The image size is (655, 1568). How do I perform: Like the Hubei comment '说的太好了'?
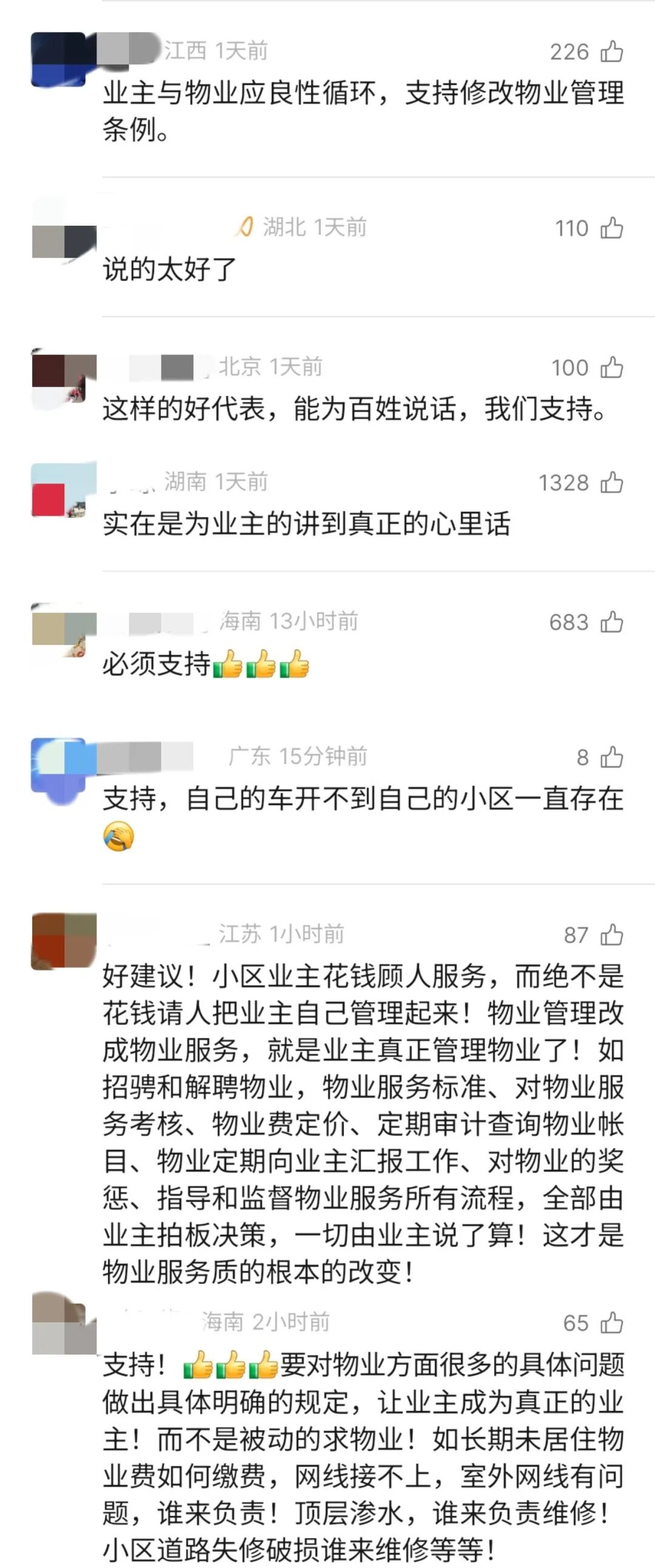pyautogui.click(x=611, y=228)
